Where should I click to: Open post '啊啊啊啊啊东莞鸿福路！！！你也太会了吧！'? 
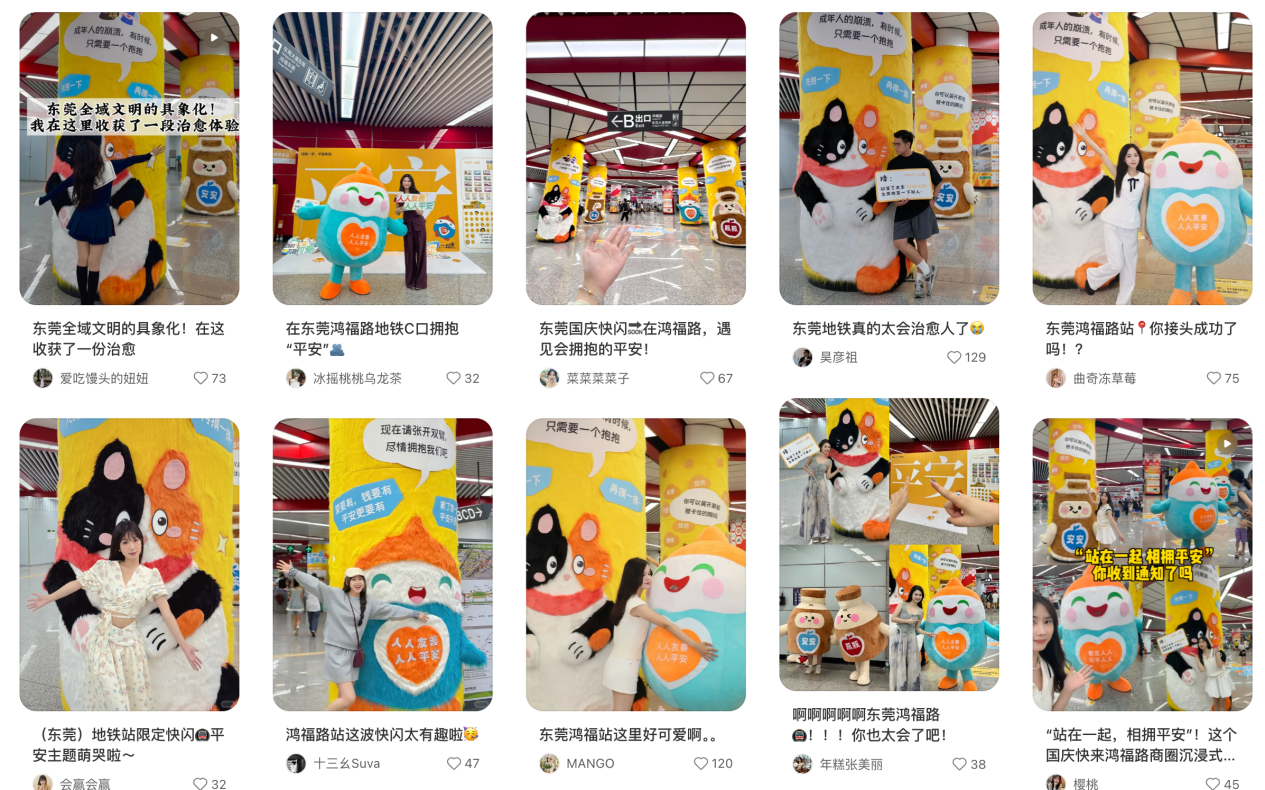click(889, 545)
